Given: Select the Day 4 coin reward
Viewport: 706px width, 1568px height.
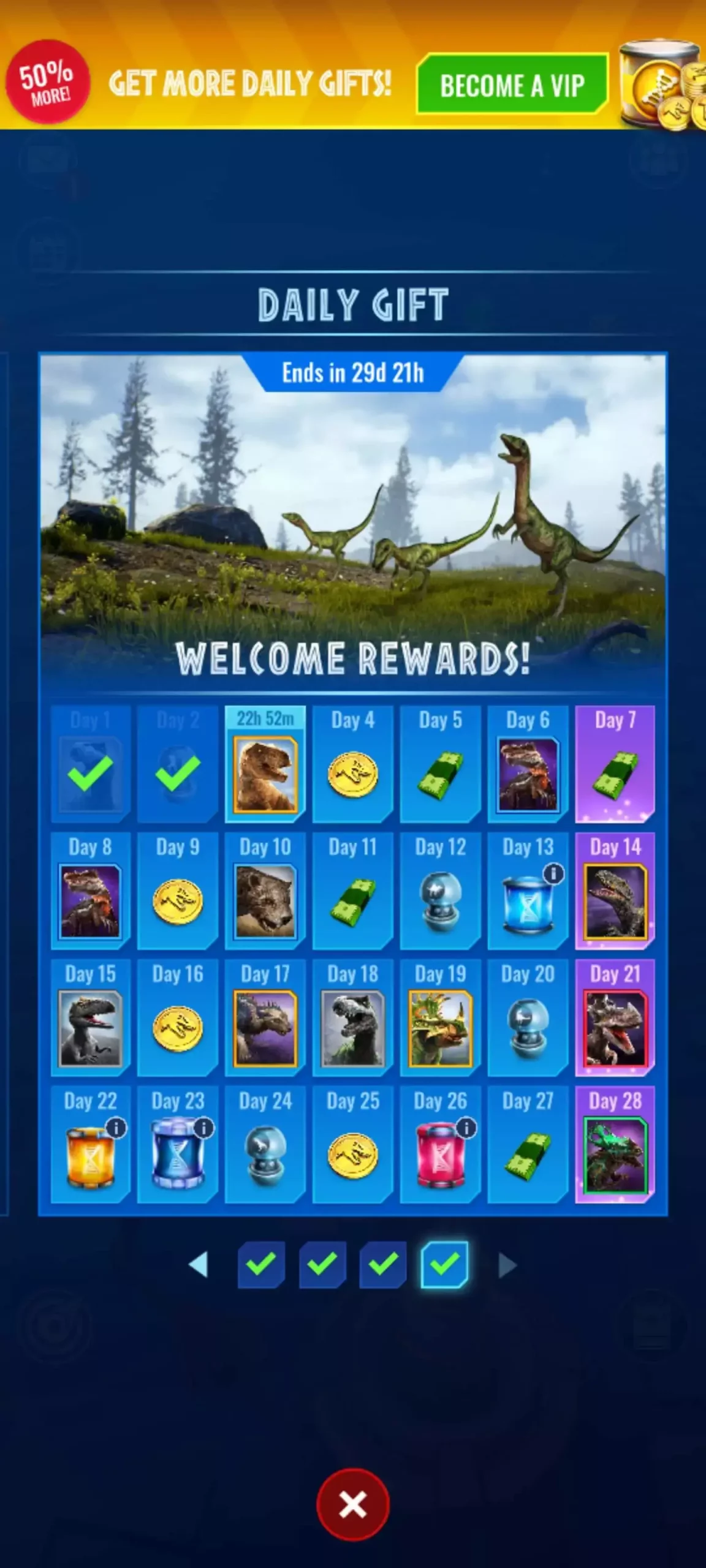Looking at the screenshot, I should tap(352, 763).
